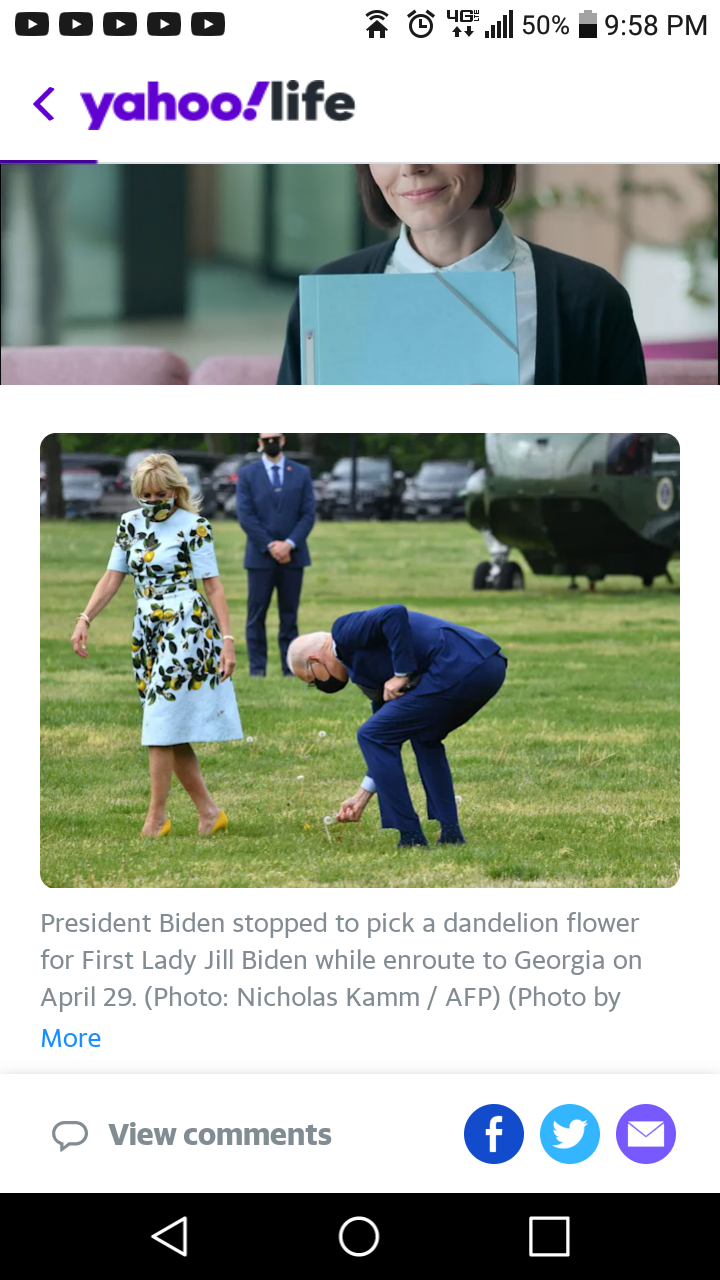720x1280 pixels.
Task: Tap the system home button
Action: pos(359,1236)
